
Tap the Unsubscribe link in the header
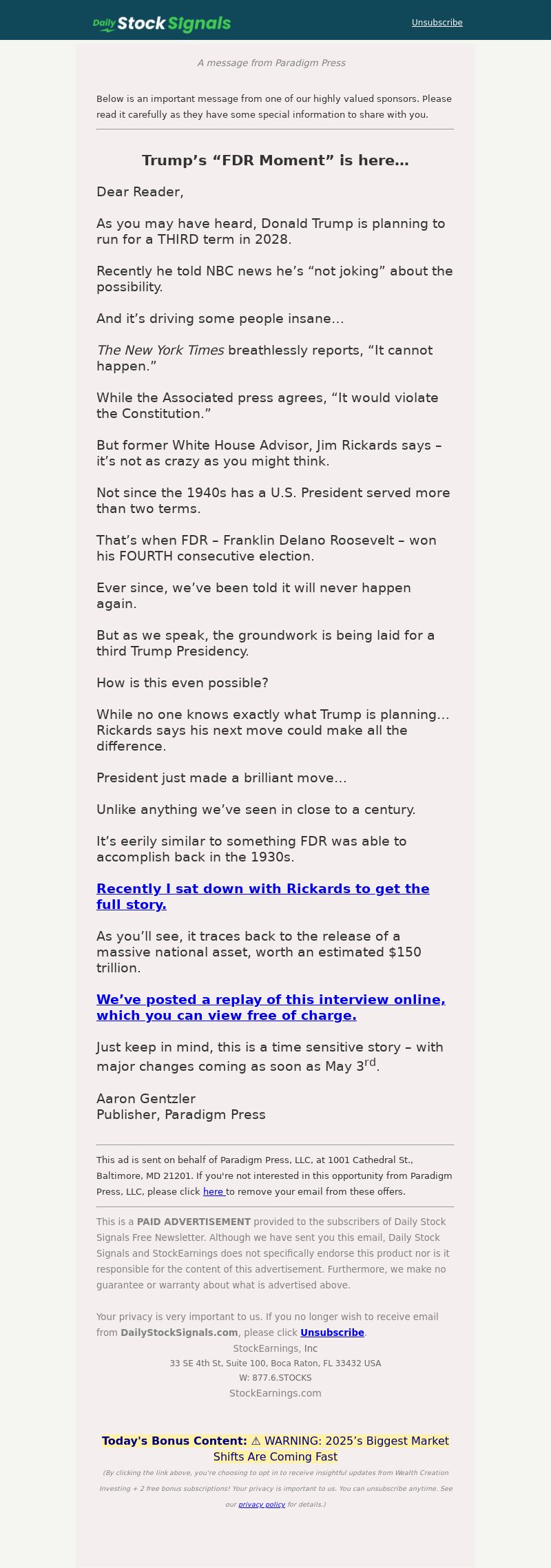[437, 23]
